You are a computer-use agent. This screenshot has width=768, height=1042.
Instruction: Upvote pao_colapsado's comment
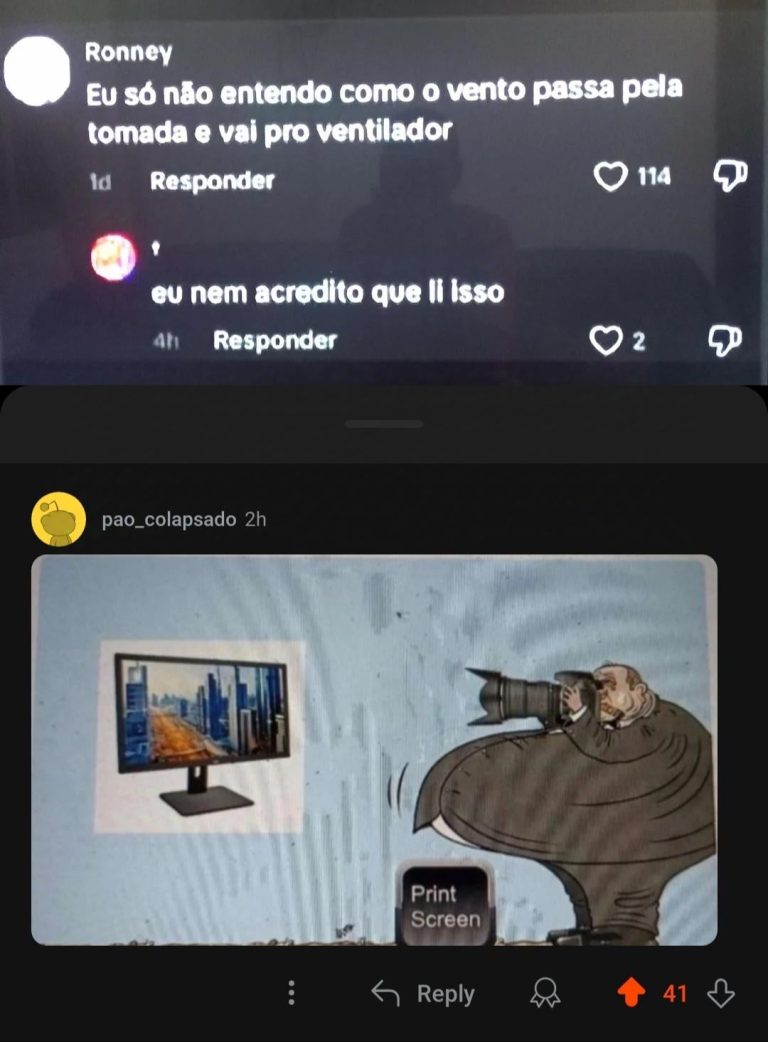point(631,993)
